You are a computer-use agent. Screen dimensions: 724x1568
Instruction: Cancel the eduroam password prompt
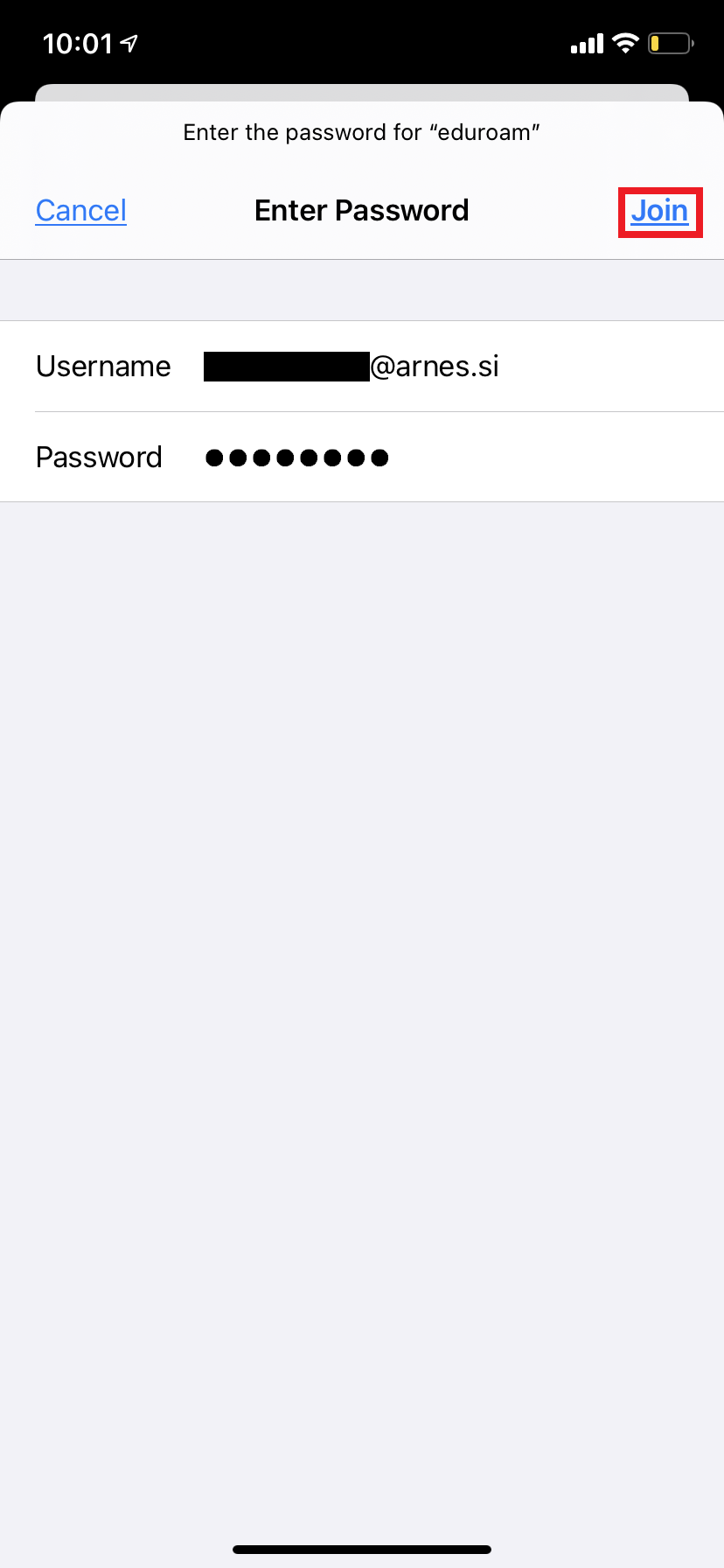click(81, 211)
